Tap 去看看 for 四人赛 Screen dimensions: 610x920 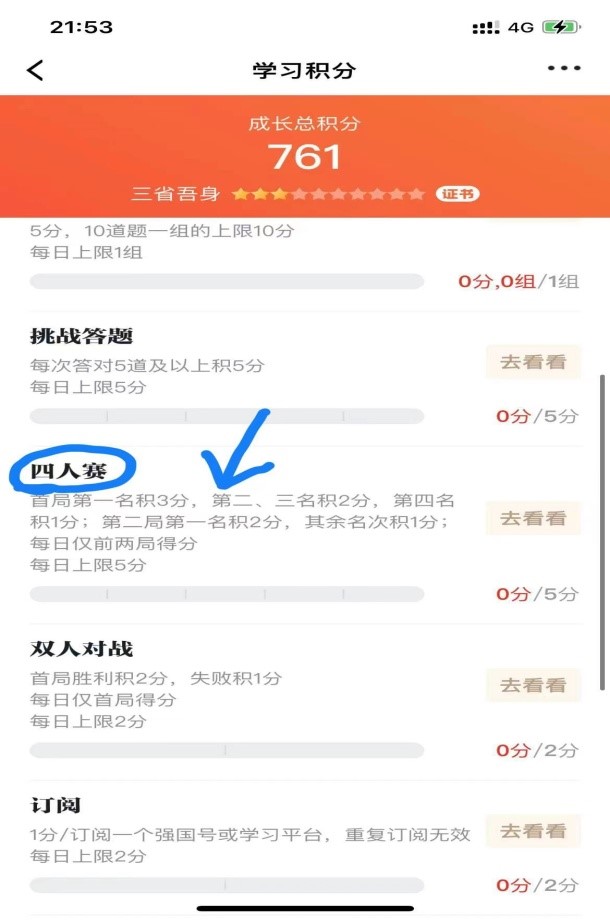pos(533,518)
